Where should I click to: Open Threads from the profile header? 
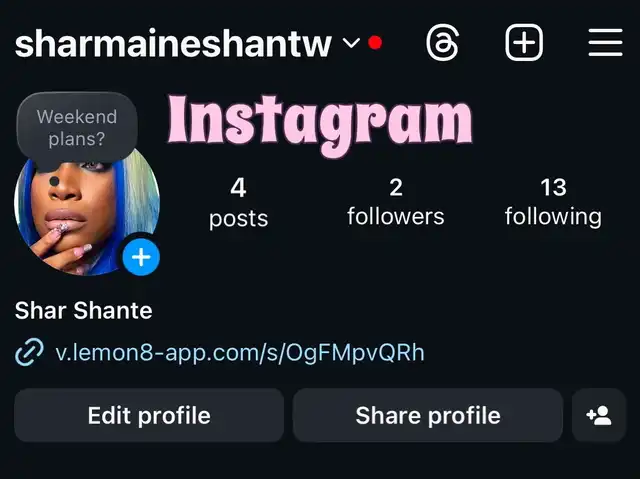[443, 42]
